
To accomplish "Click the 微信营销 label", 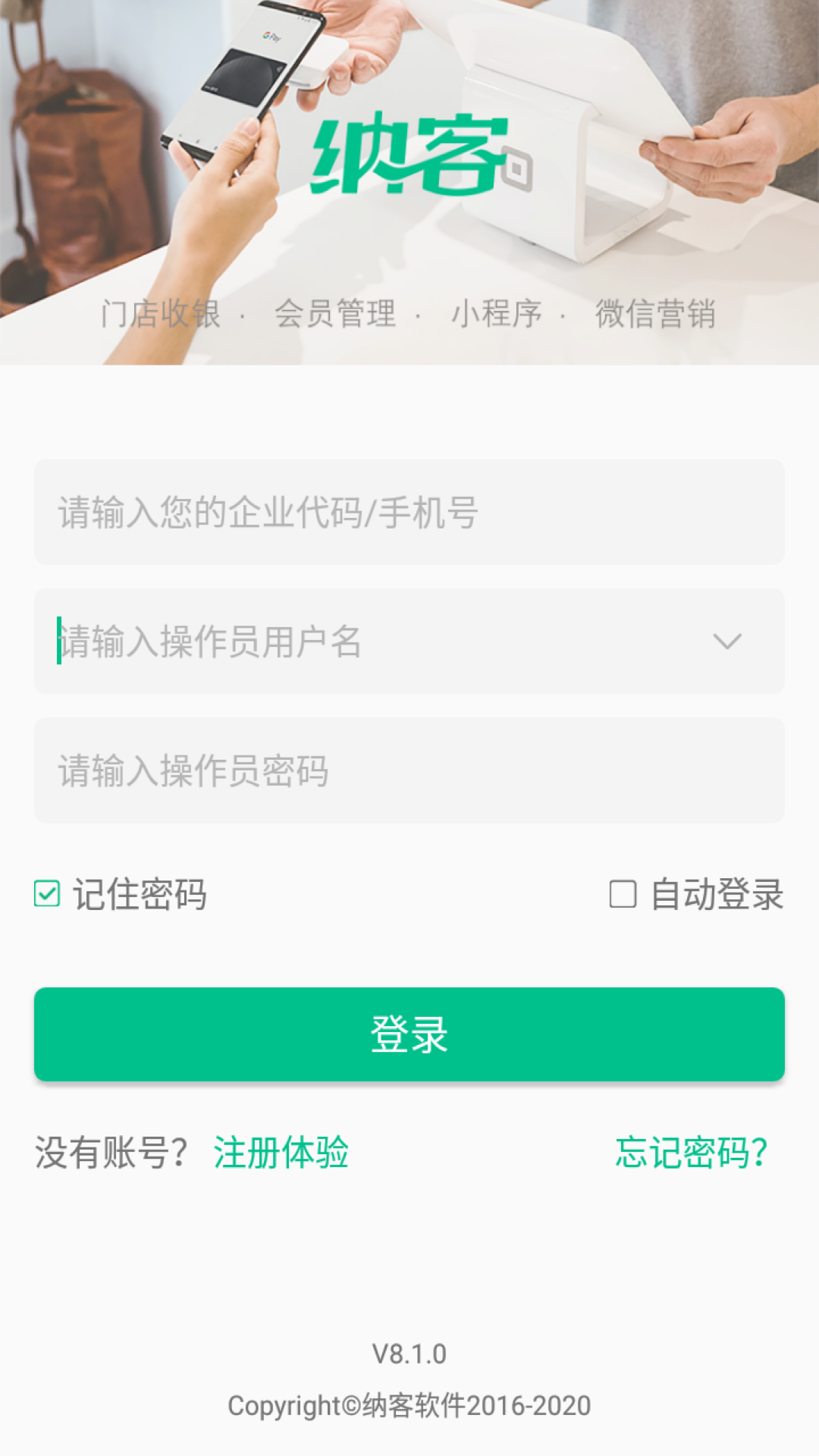I will click(x=656, y=315).
